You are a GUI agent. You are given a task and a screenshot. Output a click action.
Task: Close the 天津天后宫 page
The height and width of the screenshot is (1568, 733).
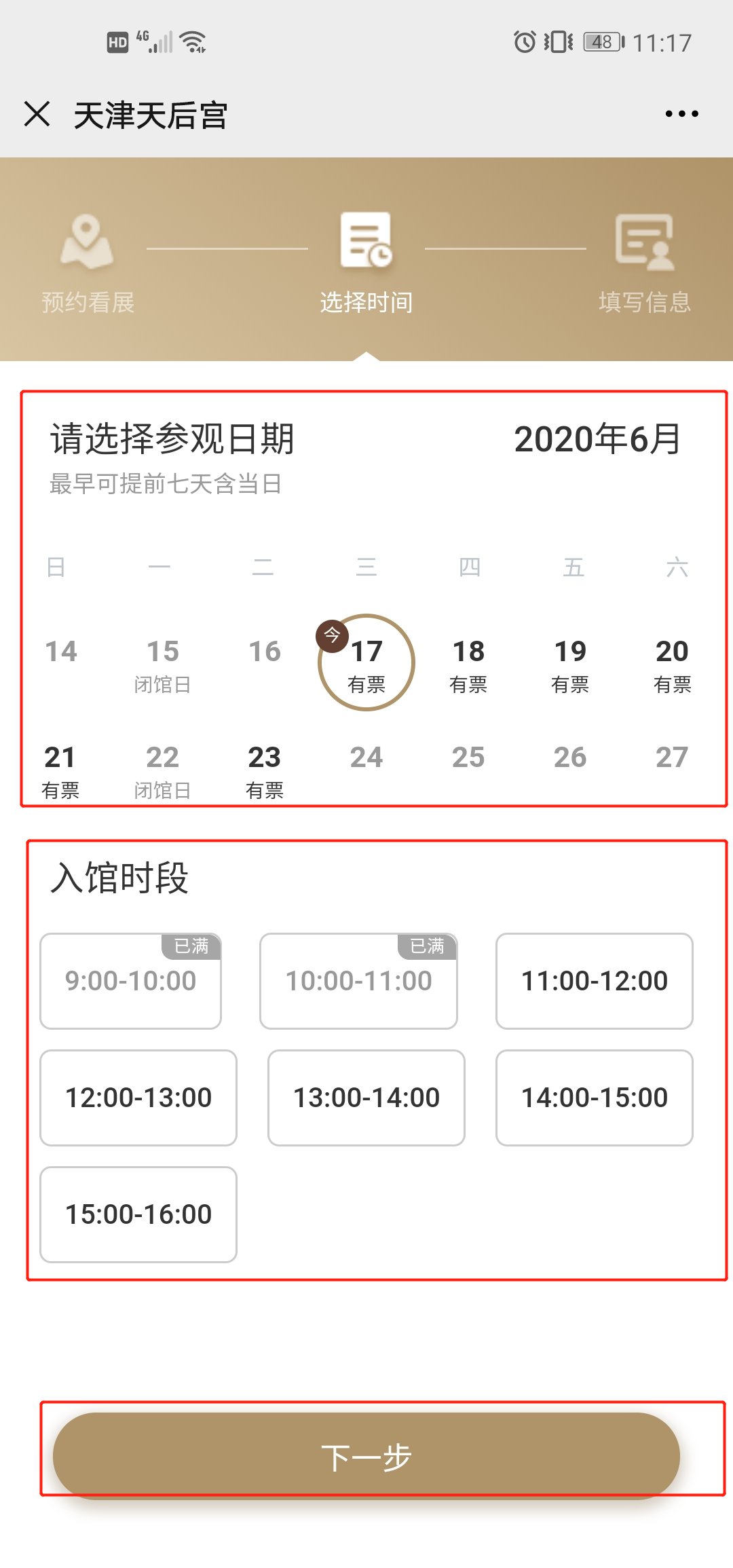pyautogui.click(x=37, y=114)
